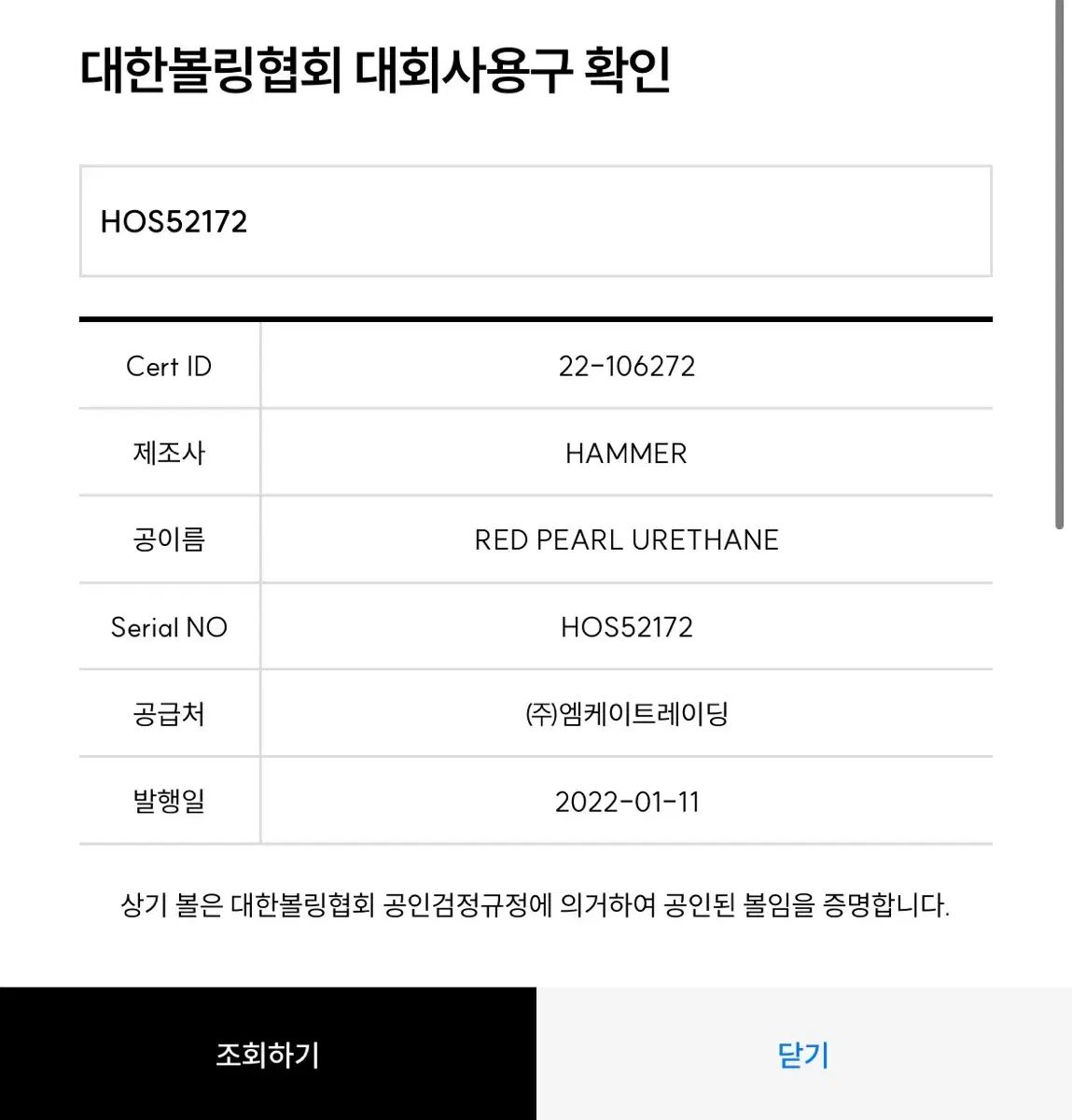Close the dialog with 닫기
1072x1120 pixels.
coord(803,1055)
